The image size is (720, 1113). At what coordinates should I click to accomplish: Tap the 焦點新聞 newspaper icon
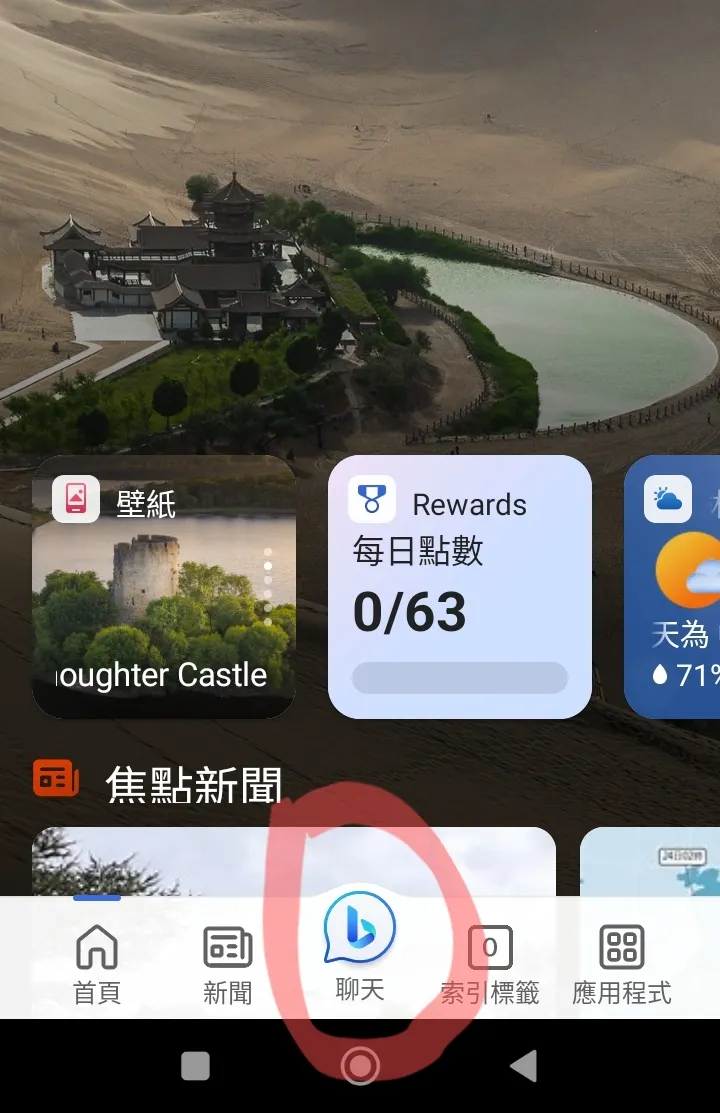click(56, 777)
